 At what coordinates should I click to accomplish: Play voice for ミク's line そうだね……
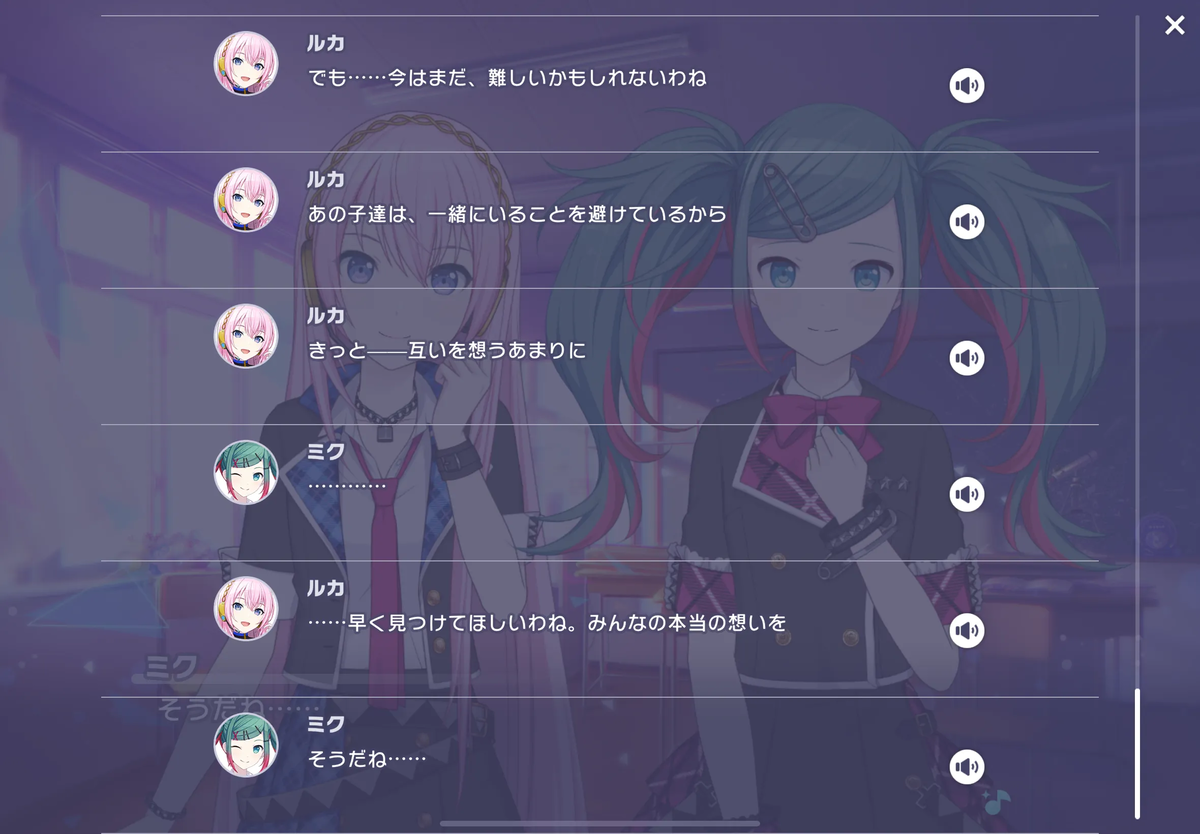pyautogui.click(x=966, y=767)
